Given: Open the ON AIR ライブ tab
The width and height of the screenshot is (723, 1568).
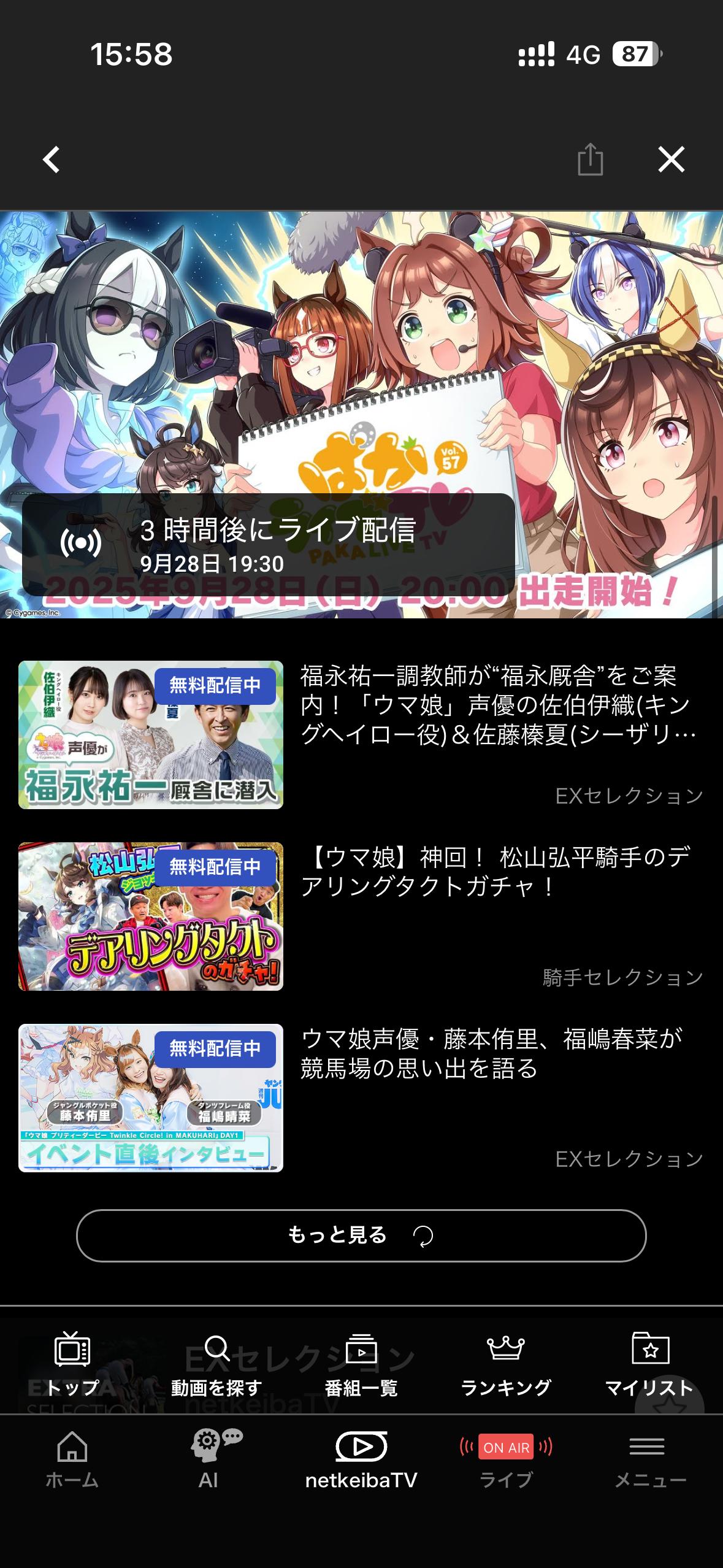Looking at the screenshot, I should point(505,1459).
